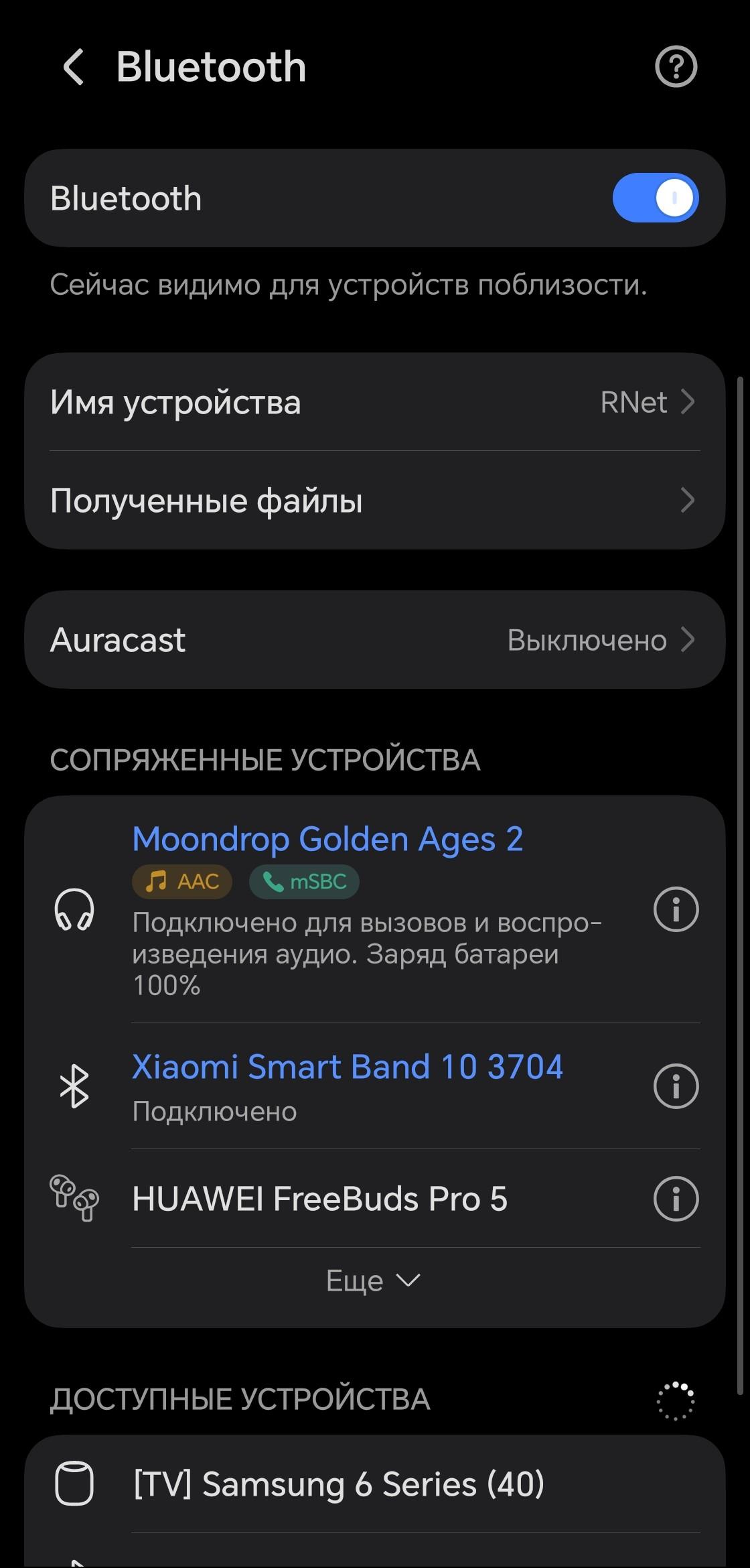Open the help question mark icon
Viewport: 750px width, 1568px height.
676,66
